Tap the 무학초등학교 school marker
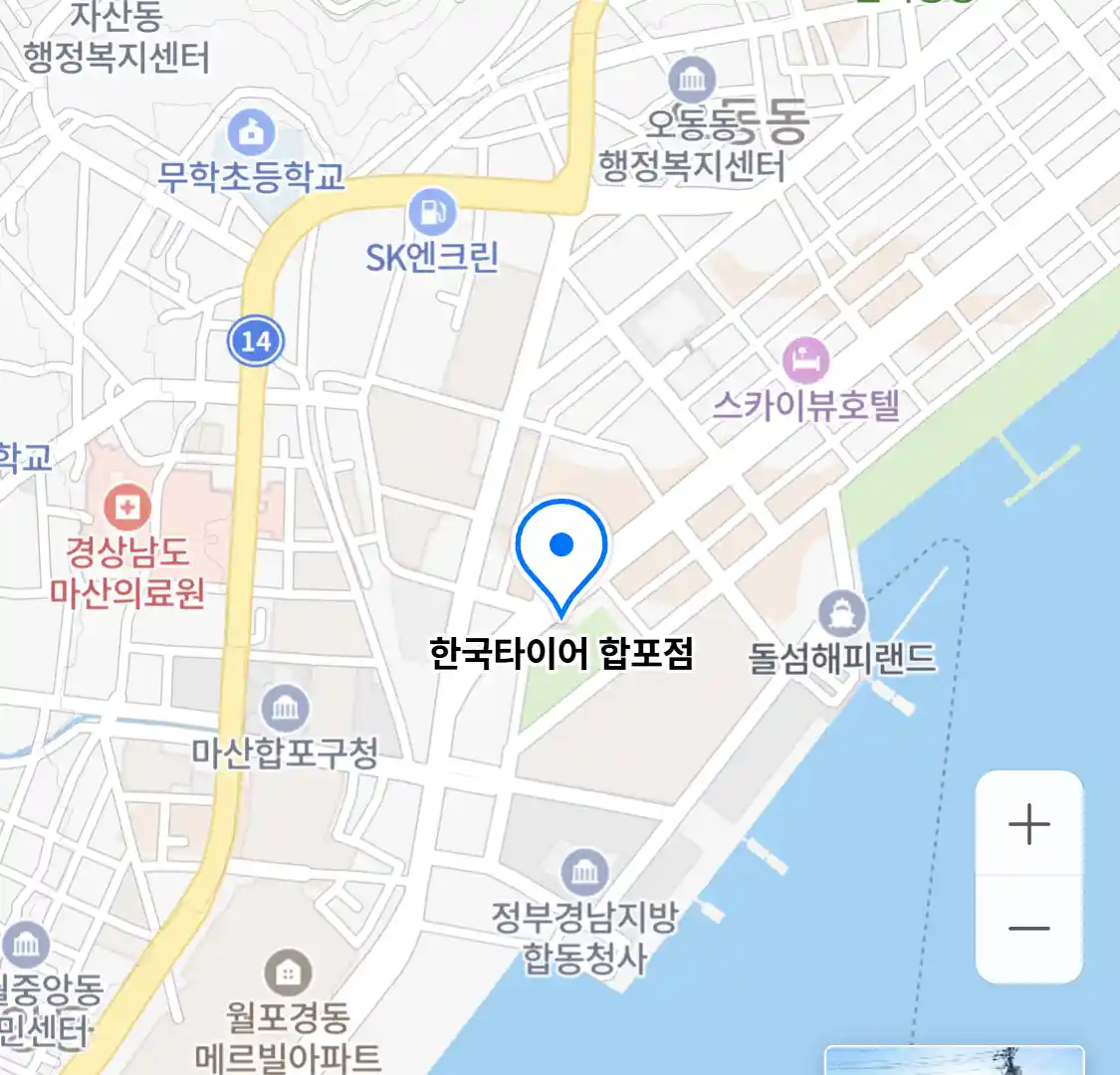1120x1075 pixels. pyautogui.click(x=250, y=133)
